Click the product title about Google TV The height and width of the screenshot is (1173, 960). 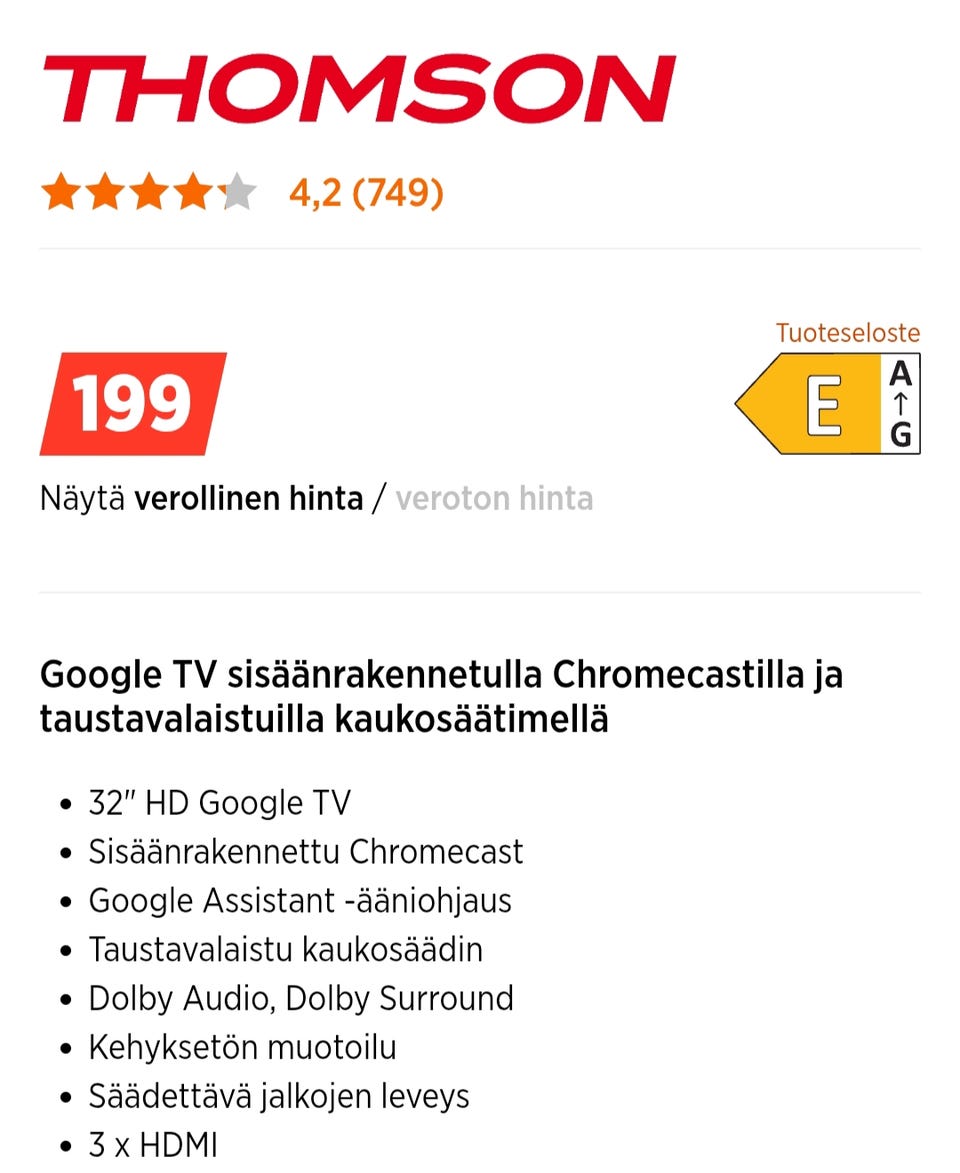(x=442, y=693)
